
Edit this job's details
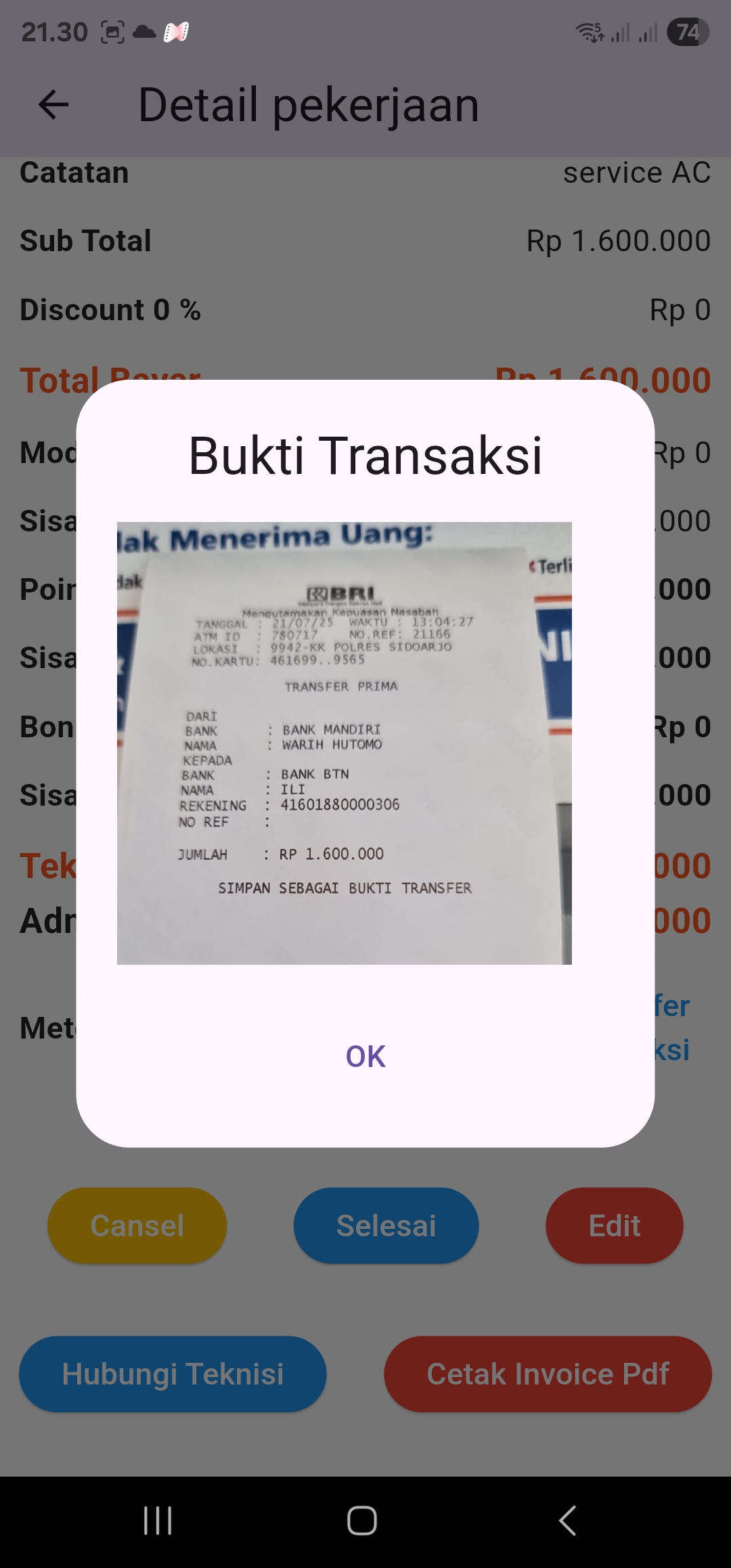click(x=614, y=1225)
